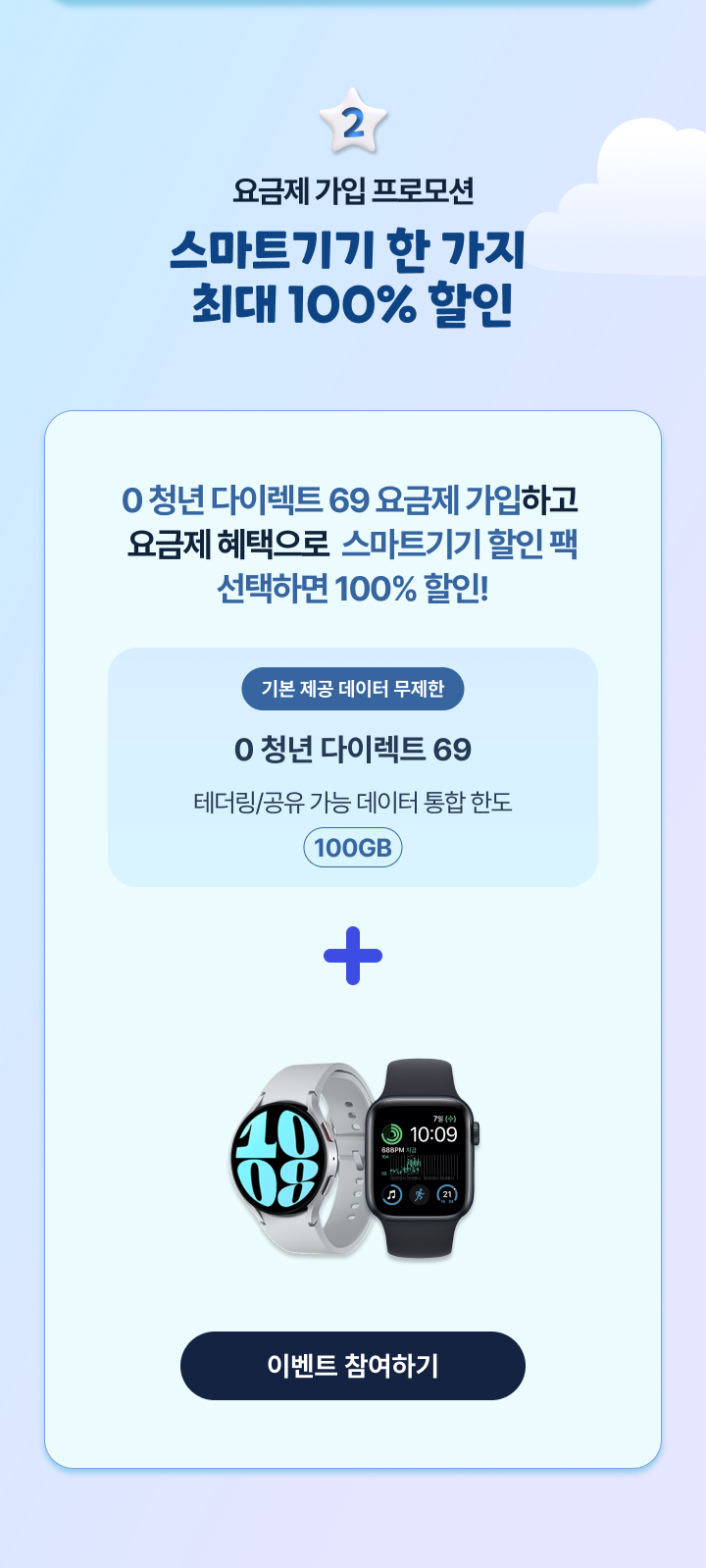706x1568 pixels.
Task: Tap the 이벤트 참여하기 button
Action: [353, 1365]
